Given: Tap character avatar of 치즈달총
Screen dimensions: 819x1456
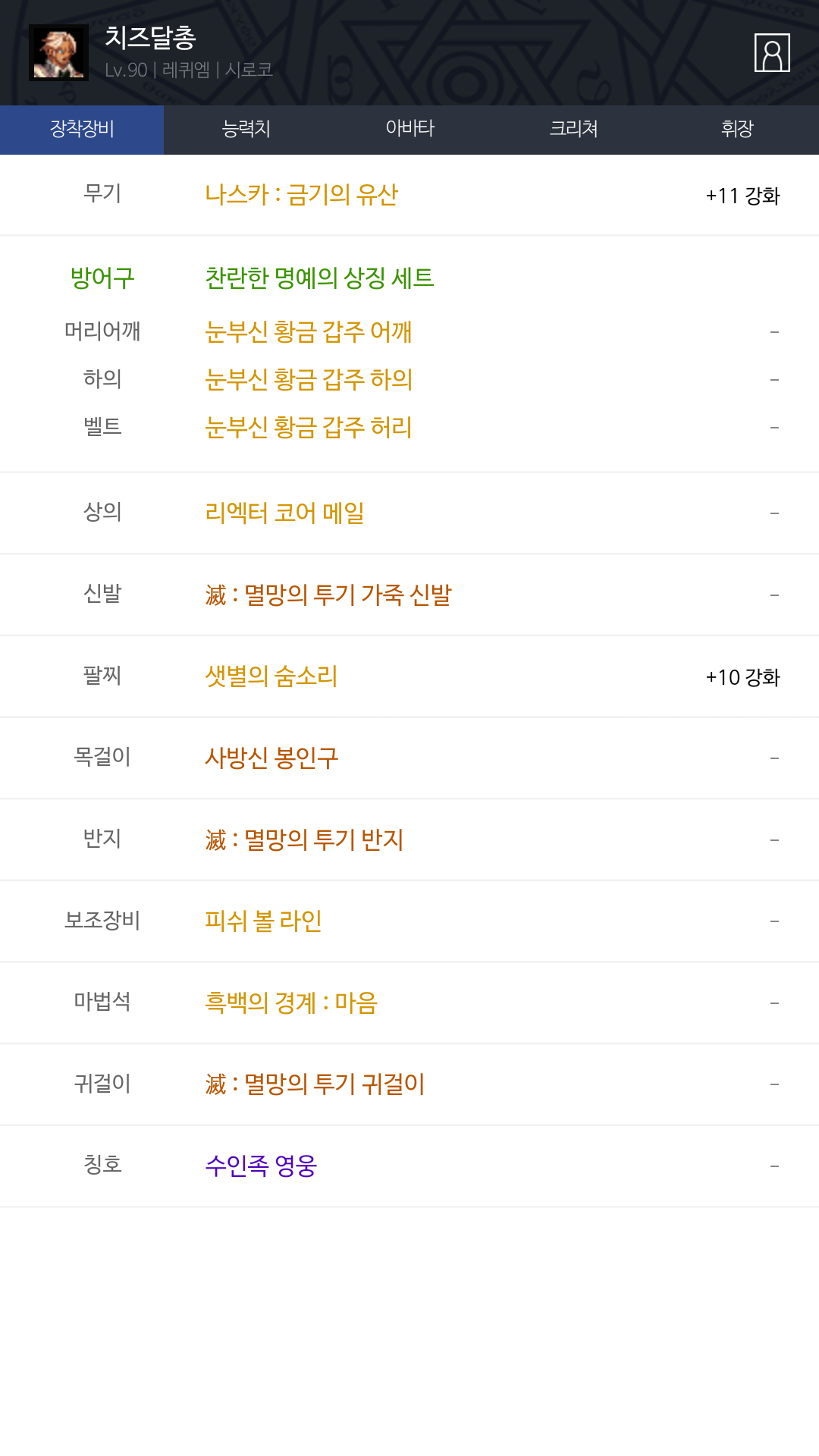Looking at the screenshot, I should 58,53.
